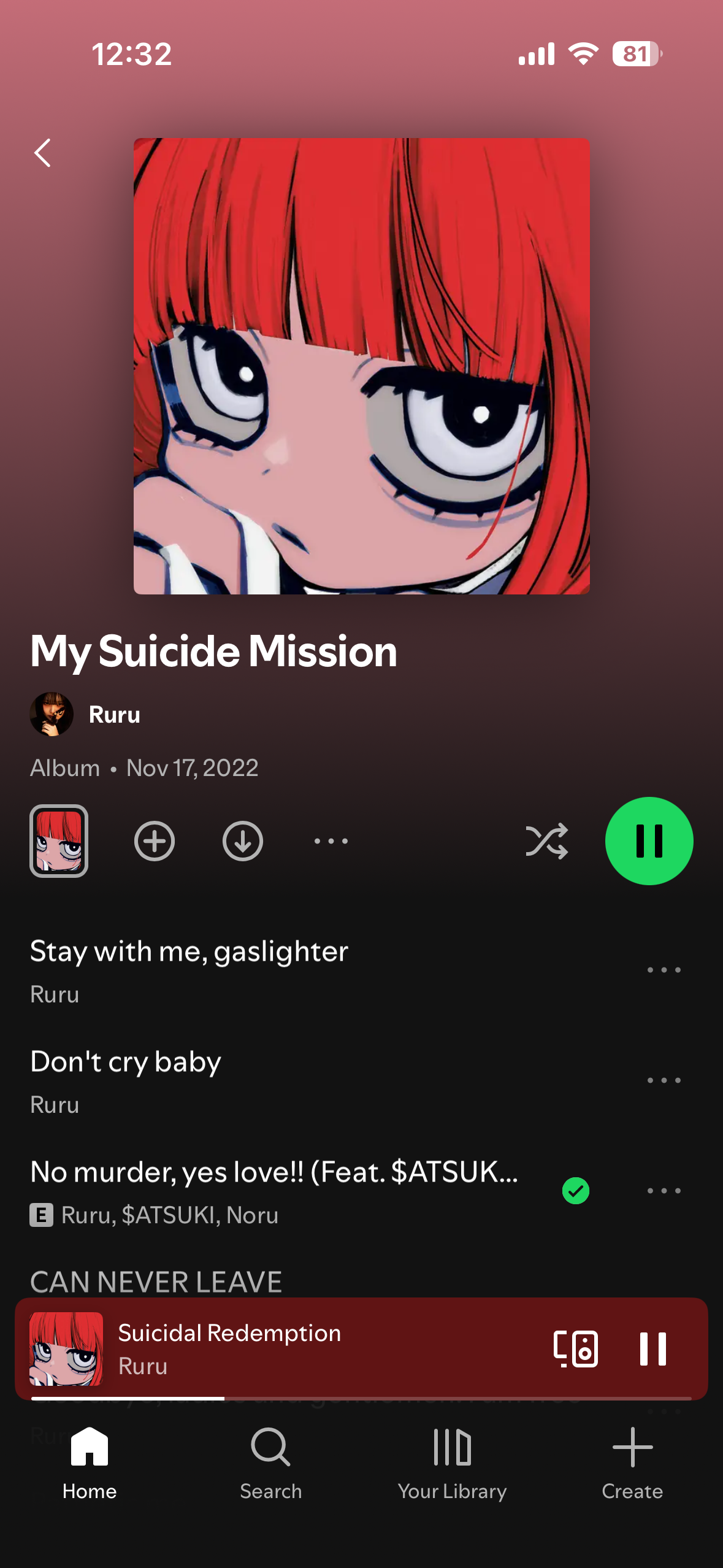Add 'My Suicide Mission' to your library
This screenshot has width=723, height=1568.
point(154,841)
